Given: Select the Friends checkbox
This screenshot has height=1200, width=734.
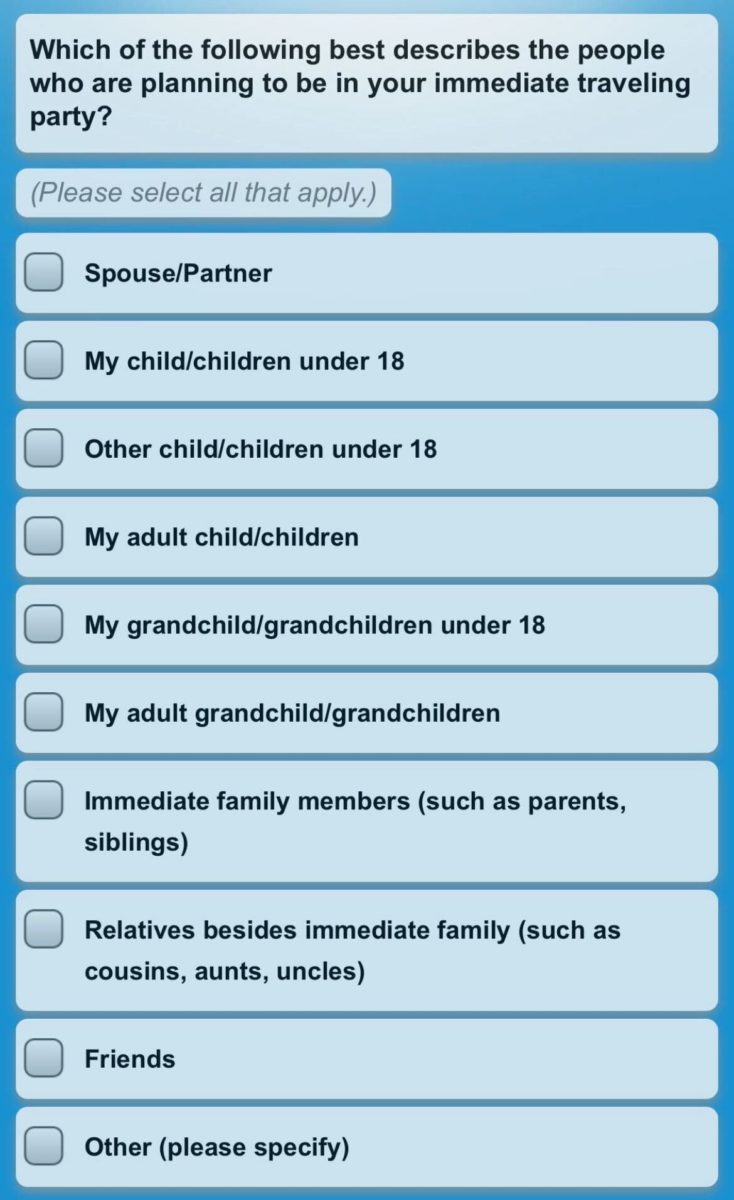Looking at the screenshot, I should [44, 1059].
